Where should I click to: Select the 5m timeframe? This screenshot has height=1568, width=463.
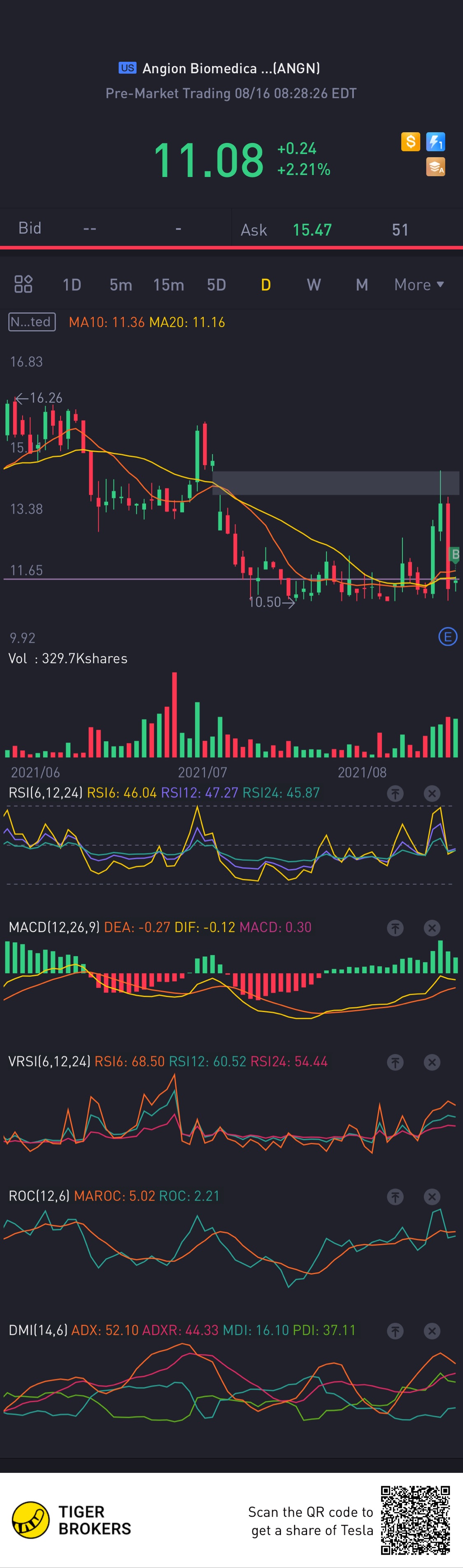pyautogui.click(x=121, y=285)
